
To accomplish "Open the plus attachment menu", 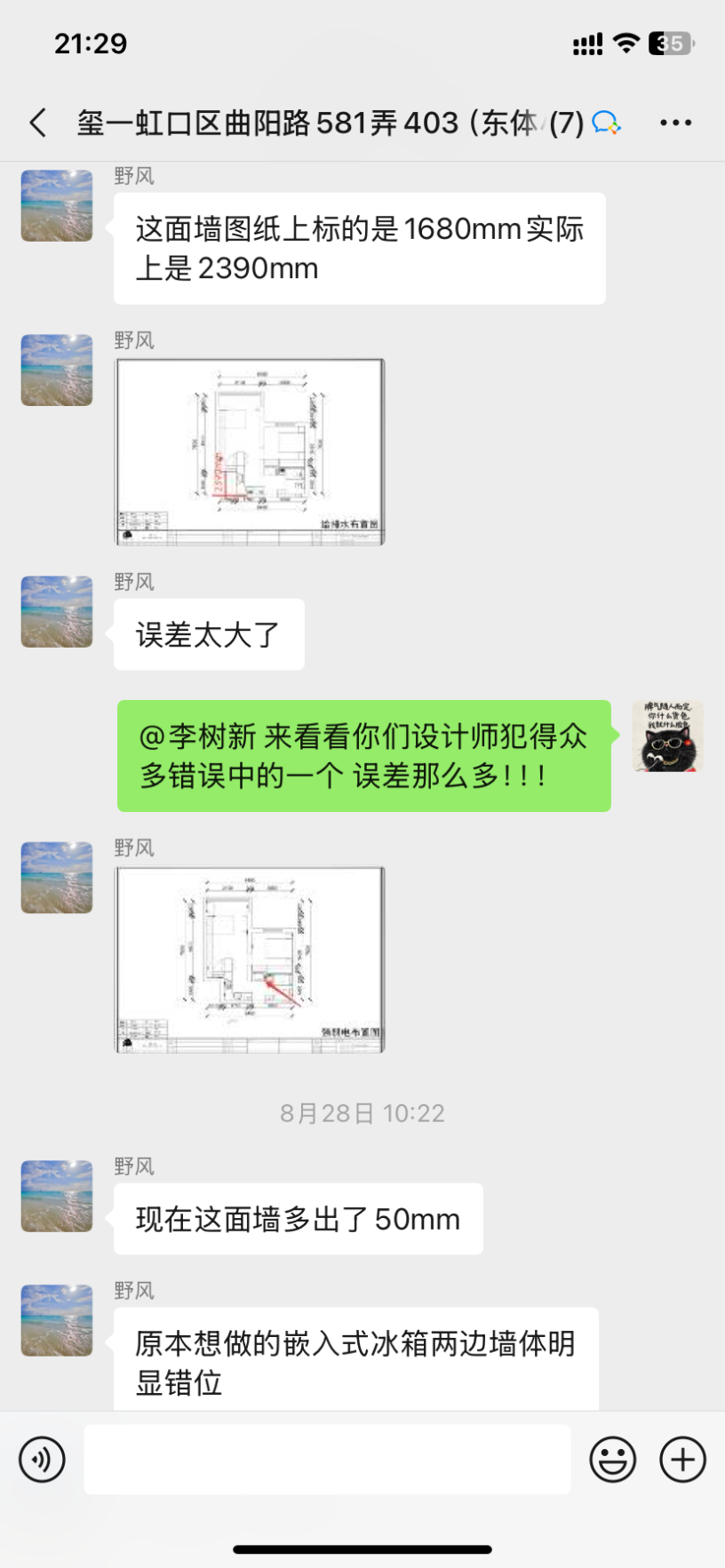I will click(x=682, y=1459).
